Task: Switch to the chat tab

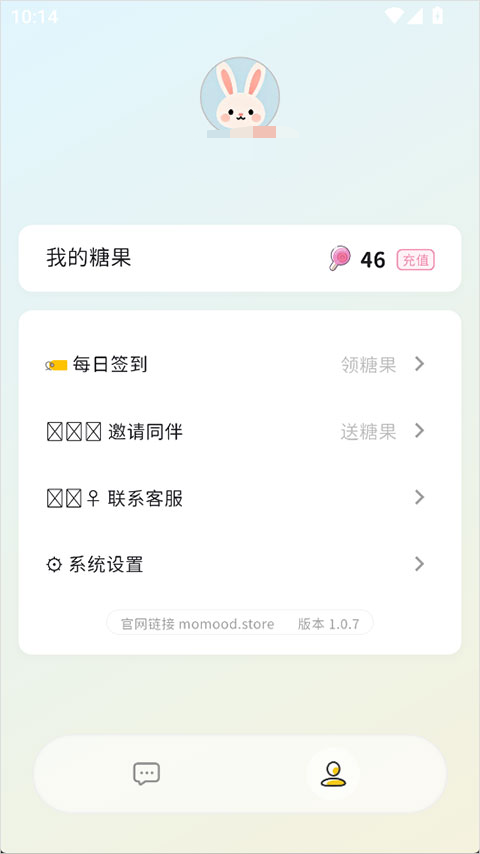Action: (x=147, y=773)
